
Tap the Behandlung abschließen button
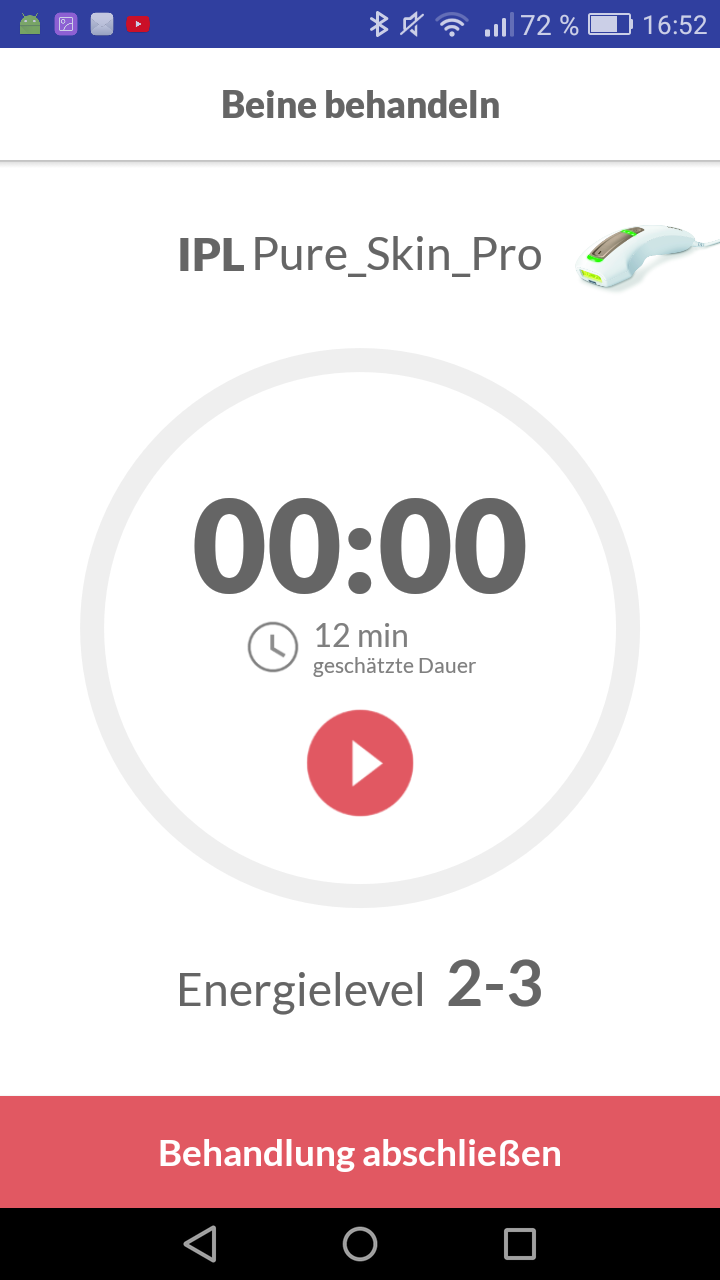point(360,1152)
